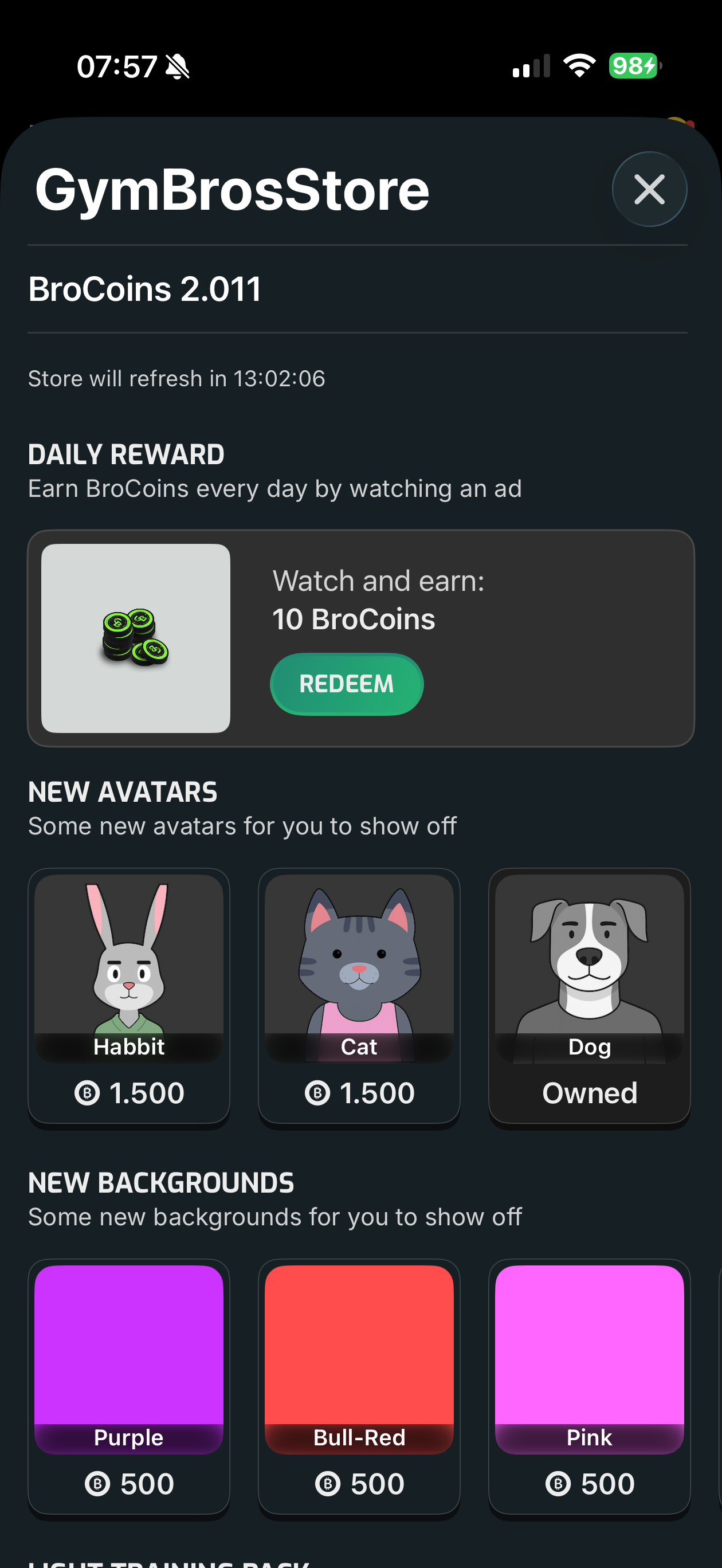This screenshot has height=1568, width=722.
Task: Select the Habbit avatar card
Action: 128,996
